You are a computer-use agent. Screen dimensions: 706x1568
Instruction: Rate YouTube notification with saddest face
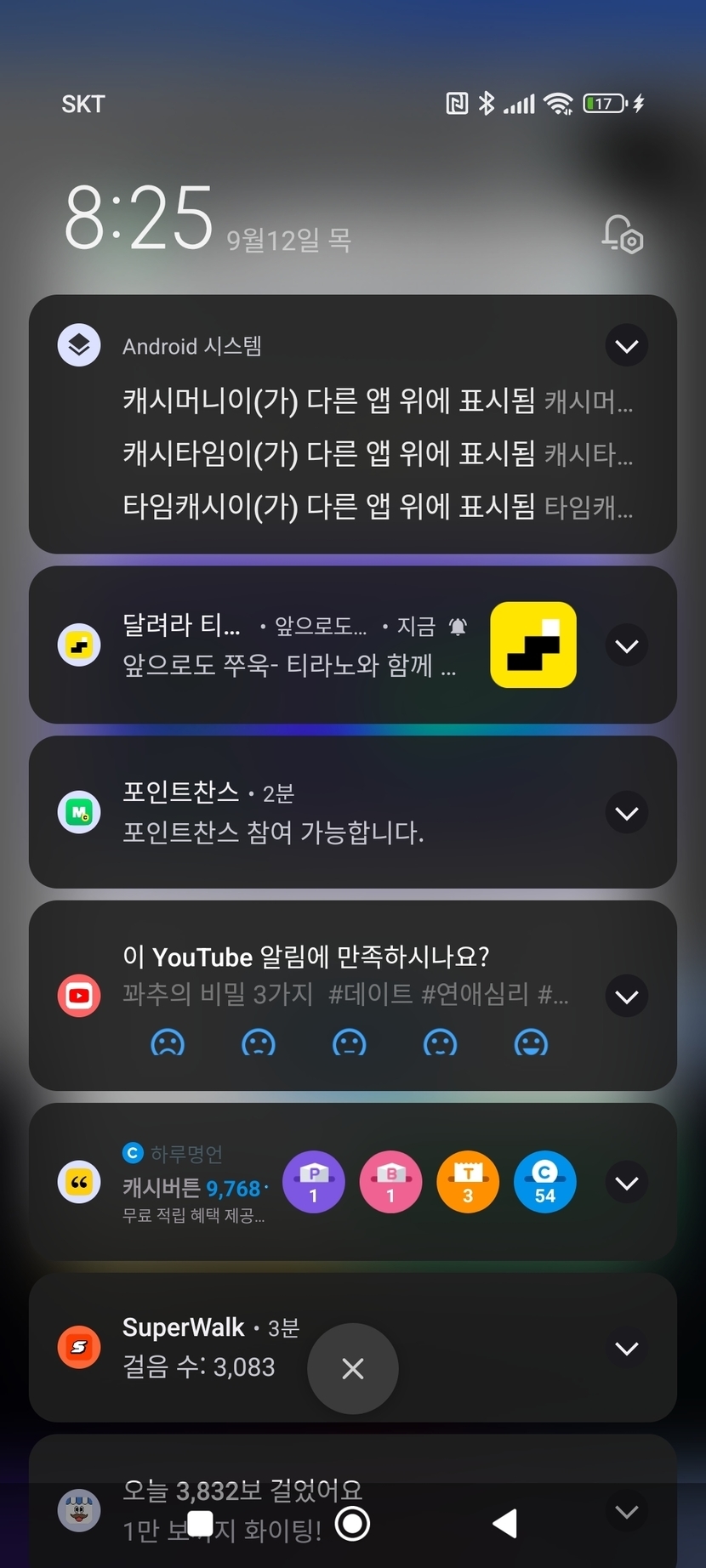[168, 1042]
